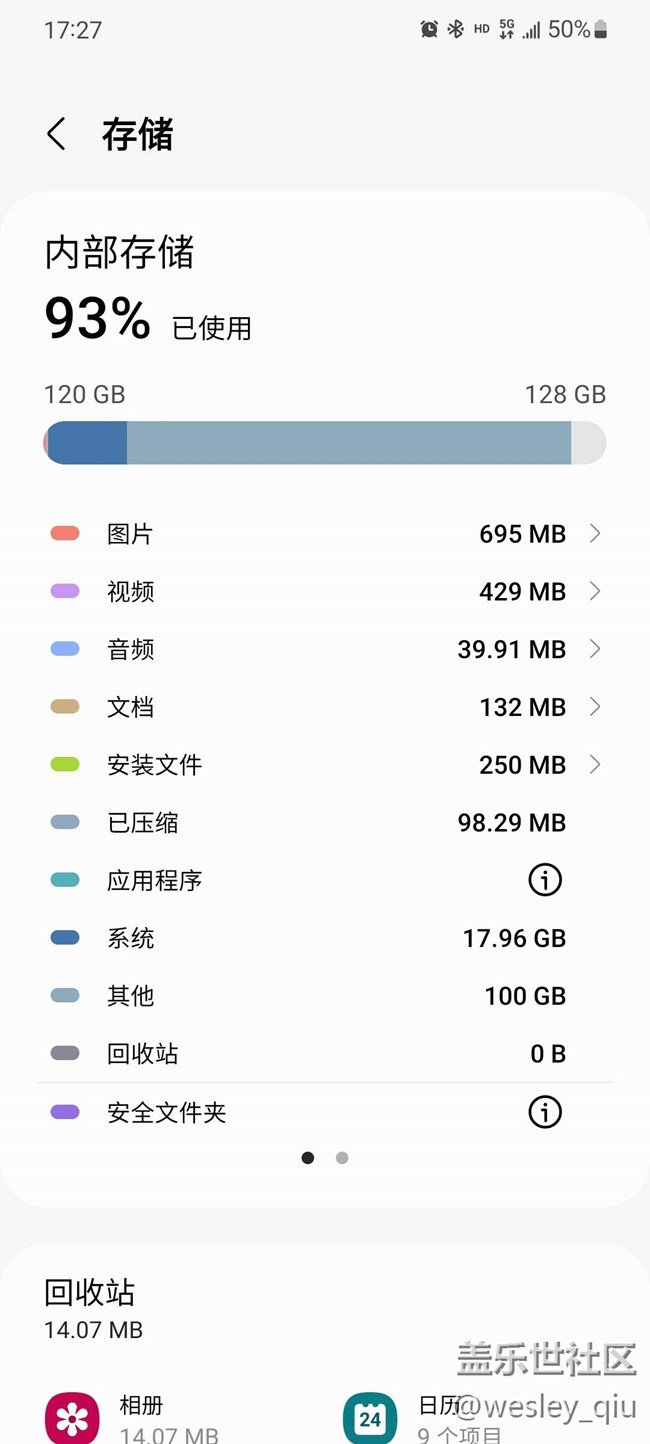This screenshot has height=1444, width=650.
Task: Open the 视频 storage category
Action: click(325, 592)
